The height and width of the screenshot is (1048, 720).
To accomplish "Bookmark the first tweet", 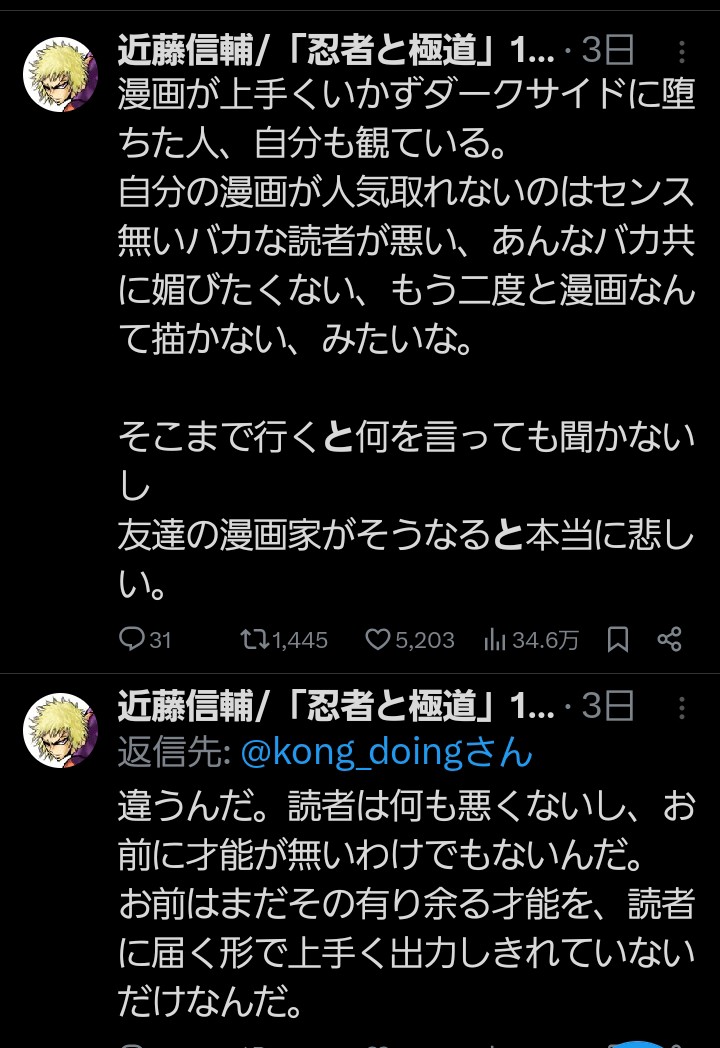I will (x=618, y=639).
